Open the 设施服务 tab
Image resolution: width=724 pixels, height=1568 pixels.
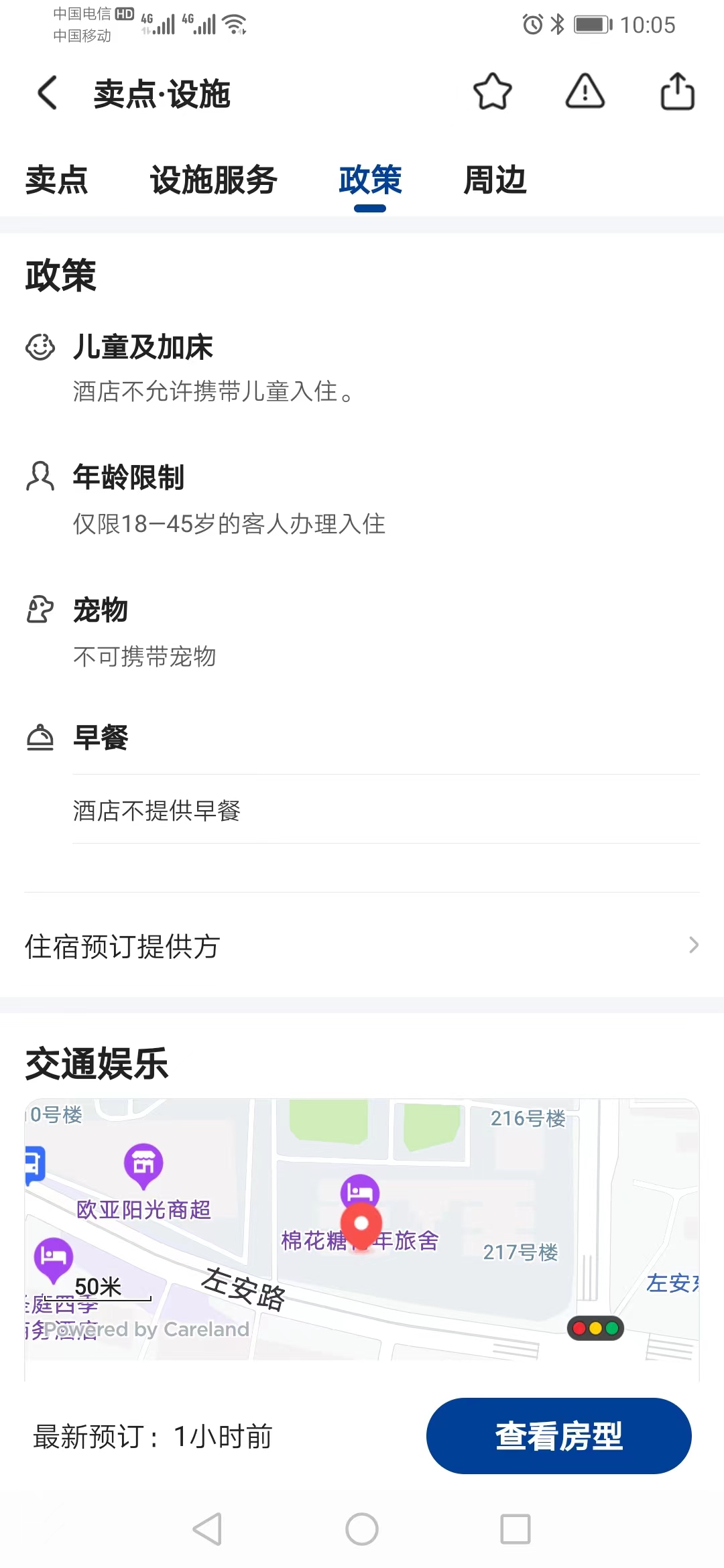[214, 180]
